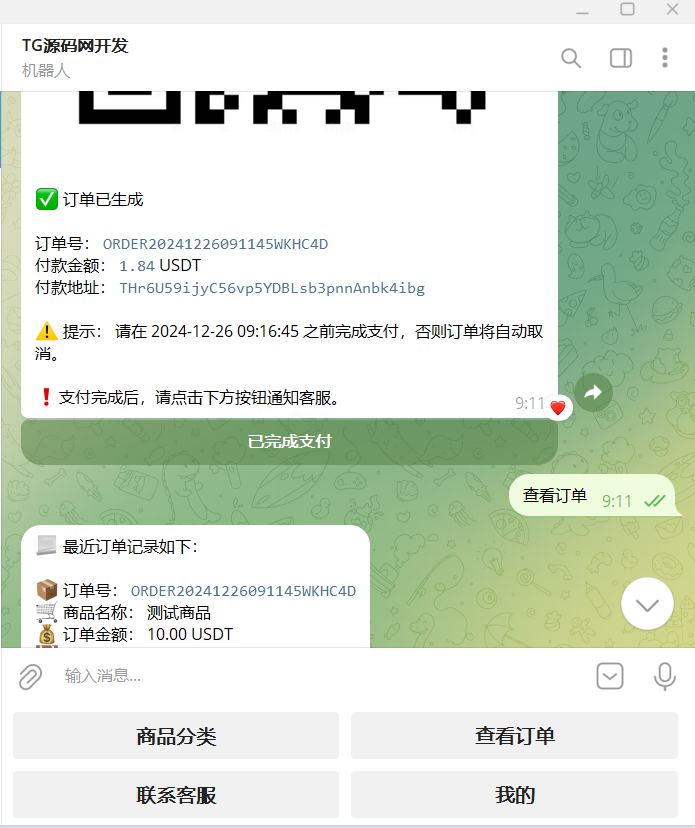
Task: Focus the 输入消息 text field
Action: [300, 676]
